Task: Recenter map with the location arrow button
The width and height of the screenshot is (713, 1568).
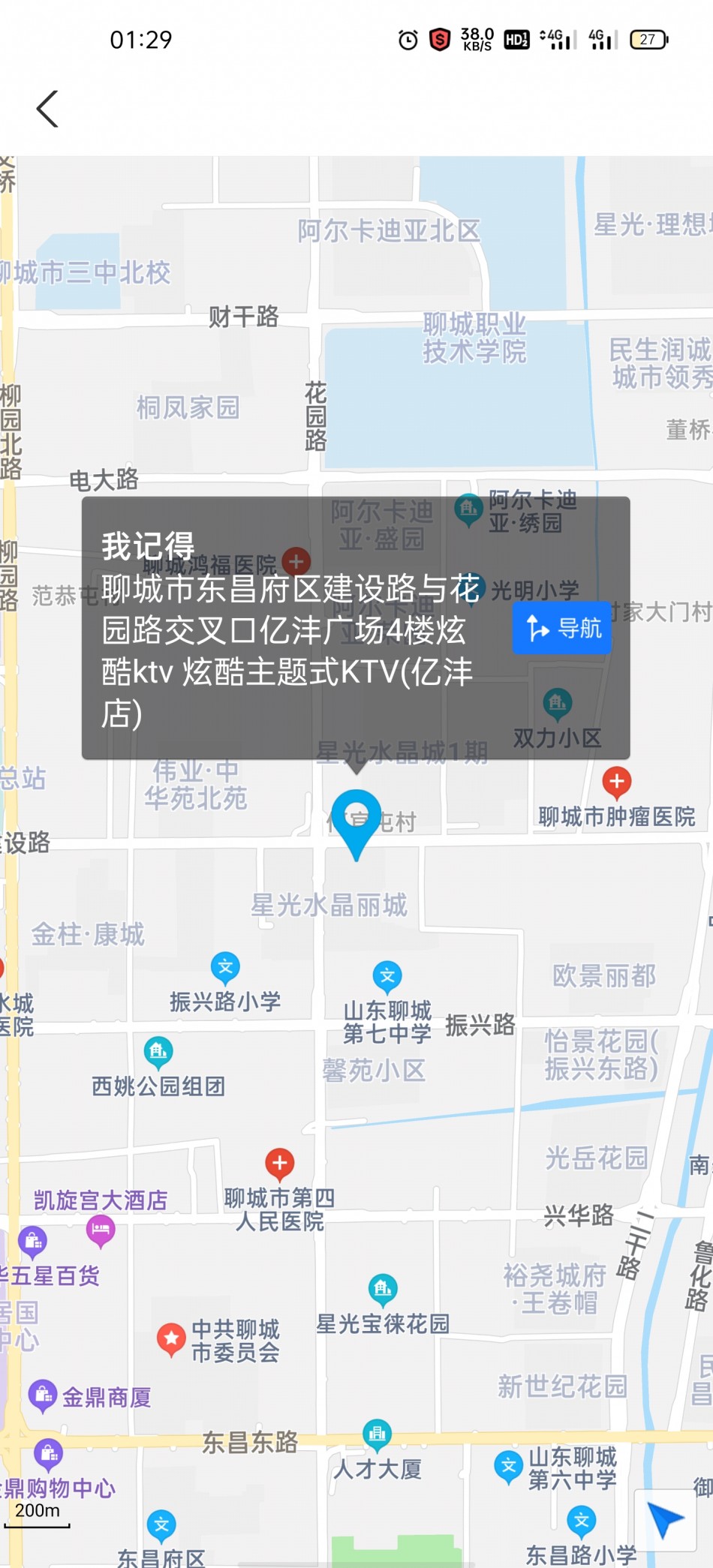Action: tap(665, 1520)
